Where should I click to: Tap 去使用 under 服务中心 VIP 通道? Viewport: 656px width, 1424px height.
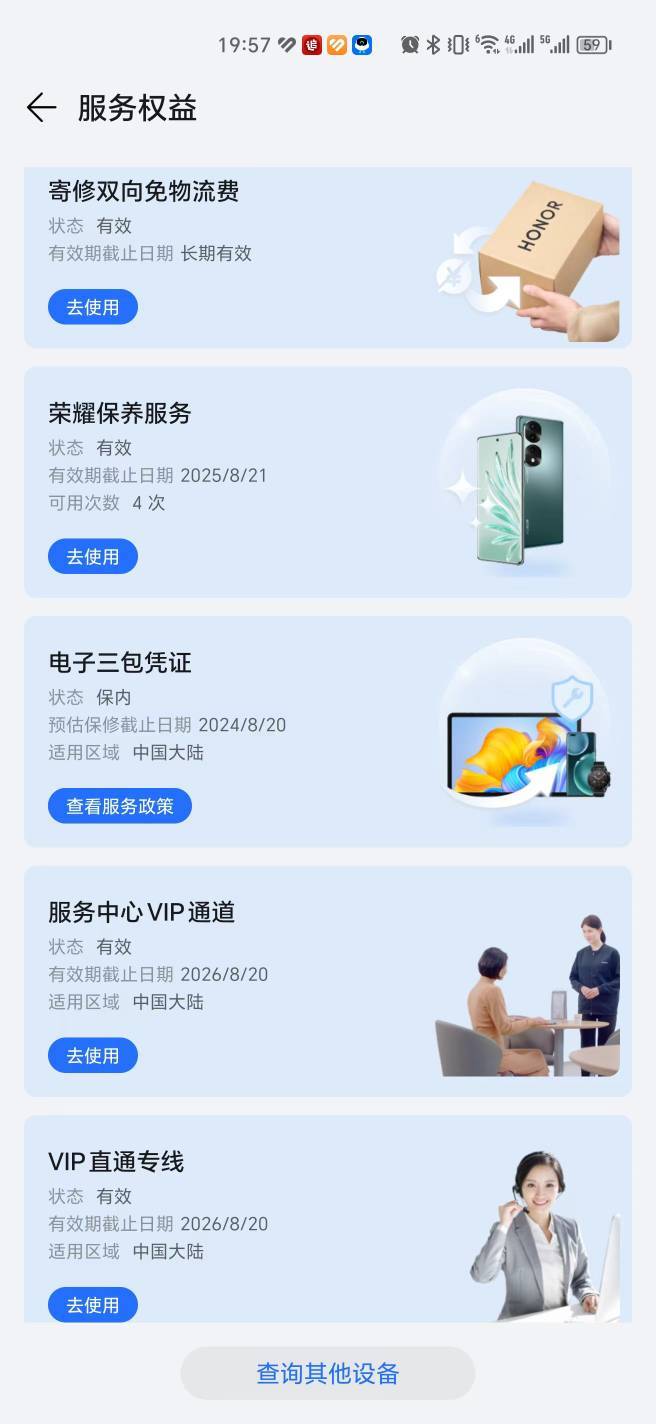tap(93, 1055)
